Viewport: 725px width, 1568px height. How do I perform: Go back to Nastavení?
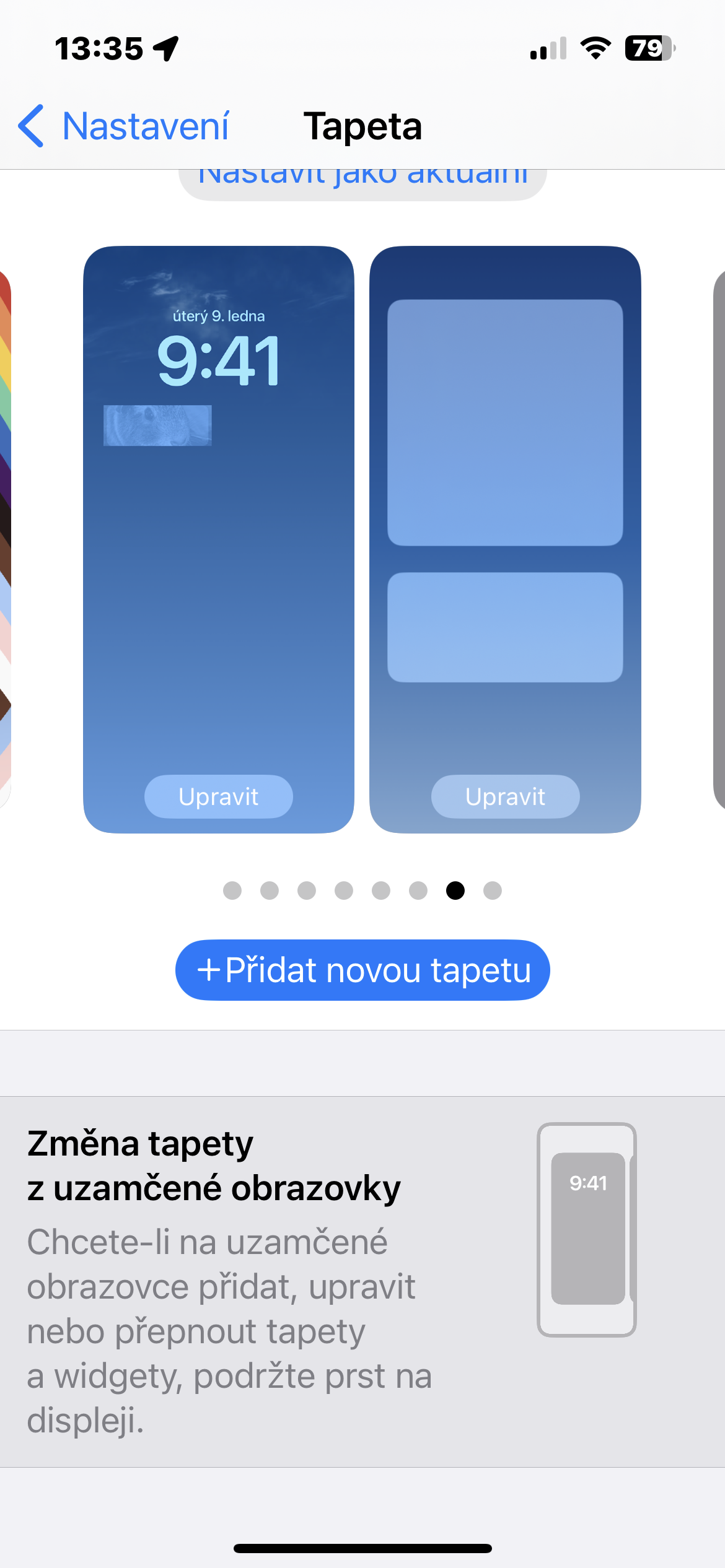[x=124, y=126]
